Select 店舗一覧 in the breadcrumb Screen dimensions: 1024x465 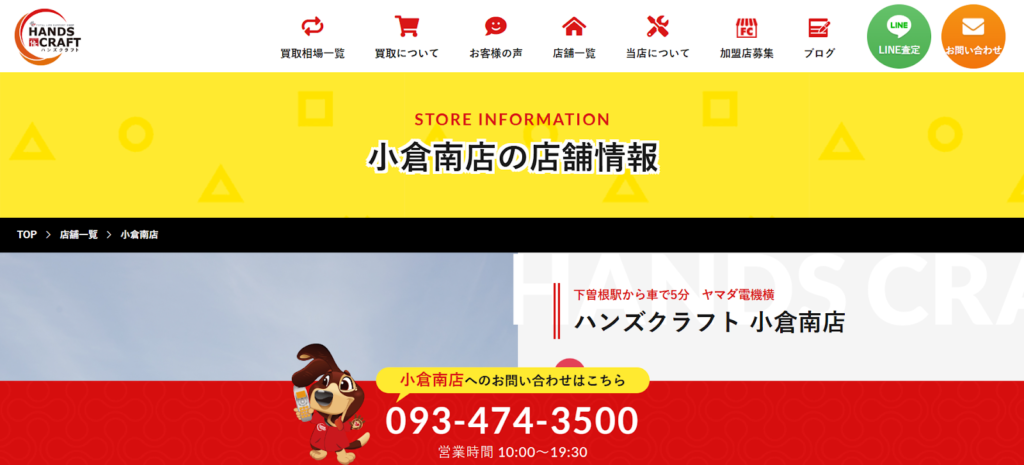point(79,235)
